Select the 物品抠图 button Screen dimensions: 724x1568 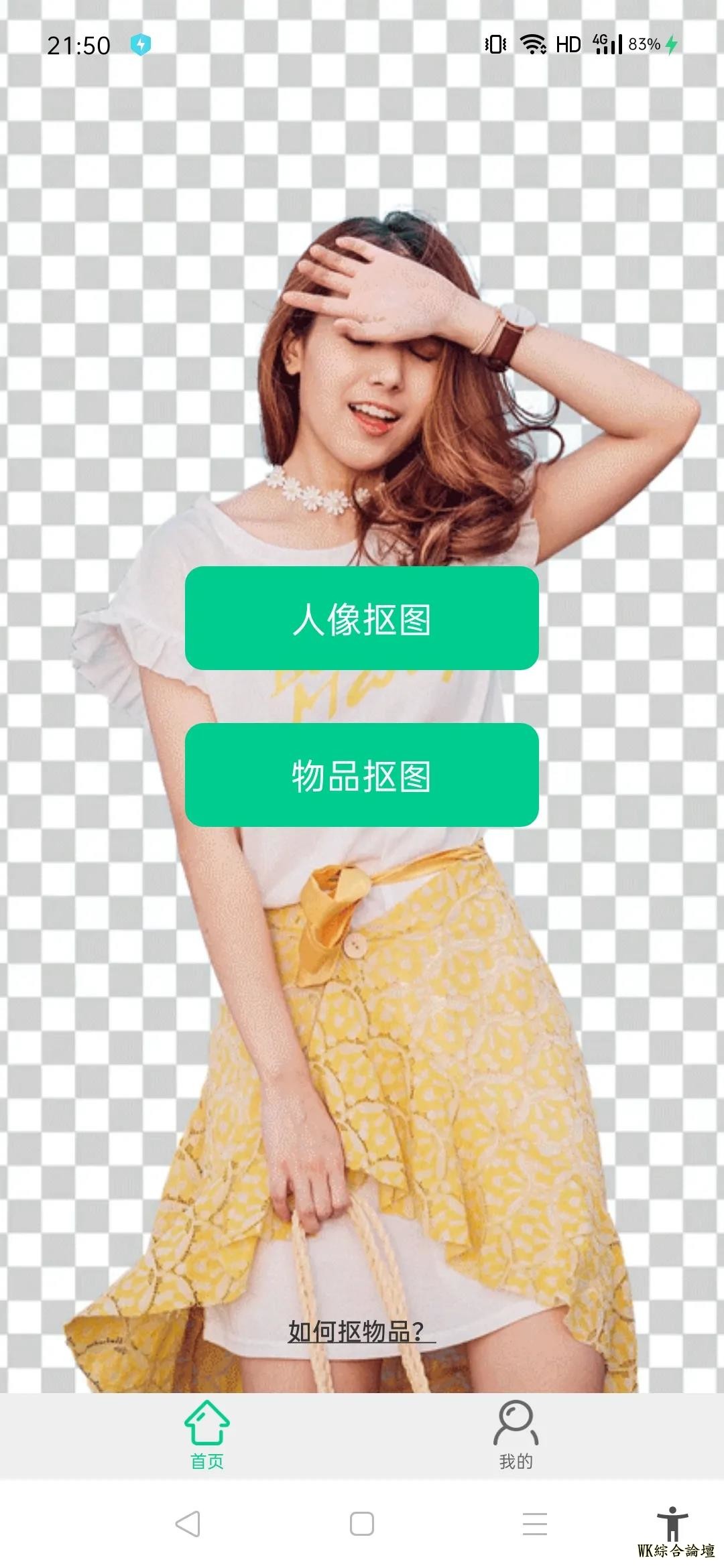pos(361,775)
